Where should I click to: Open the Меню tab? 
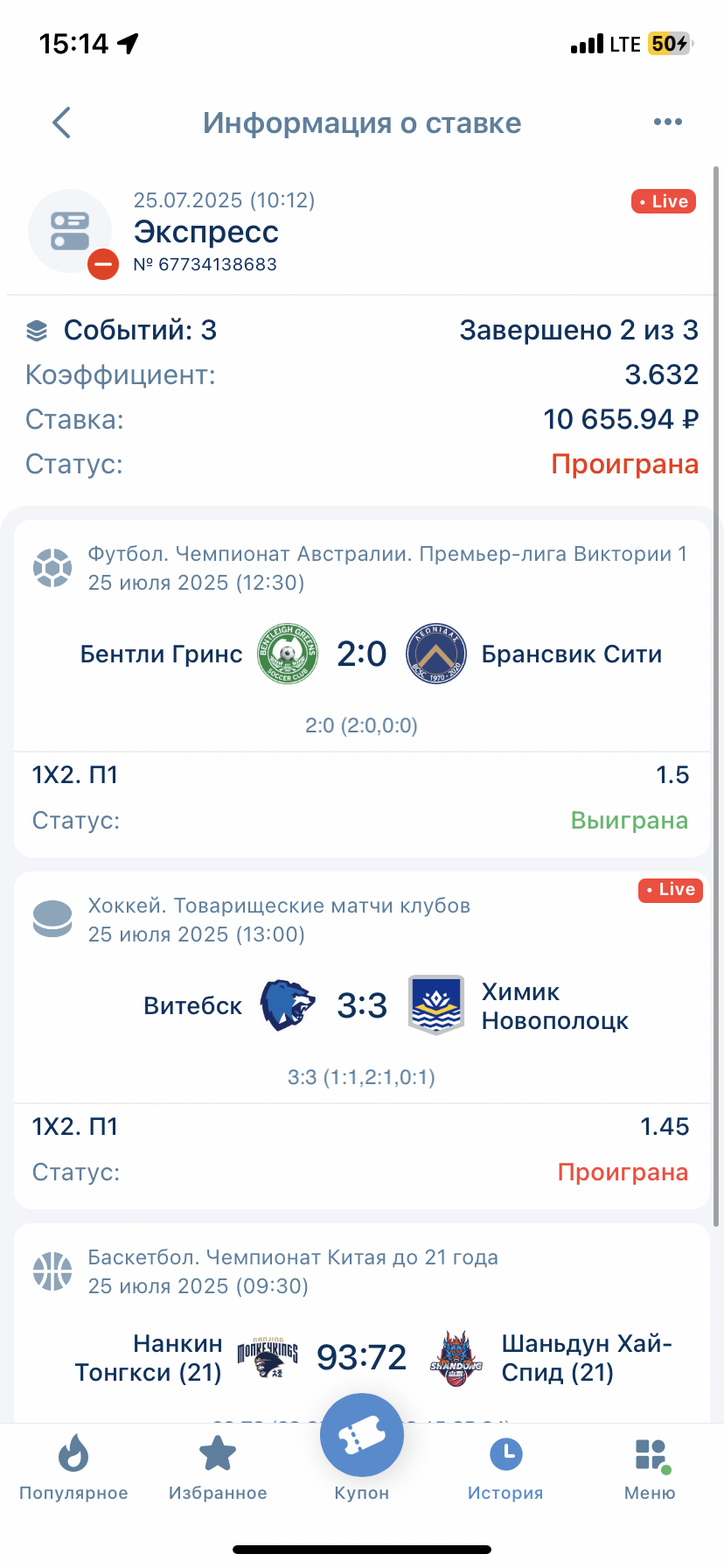click(x=650, y=1468)
